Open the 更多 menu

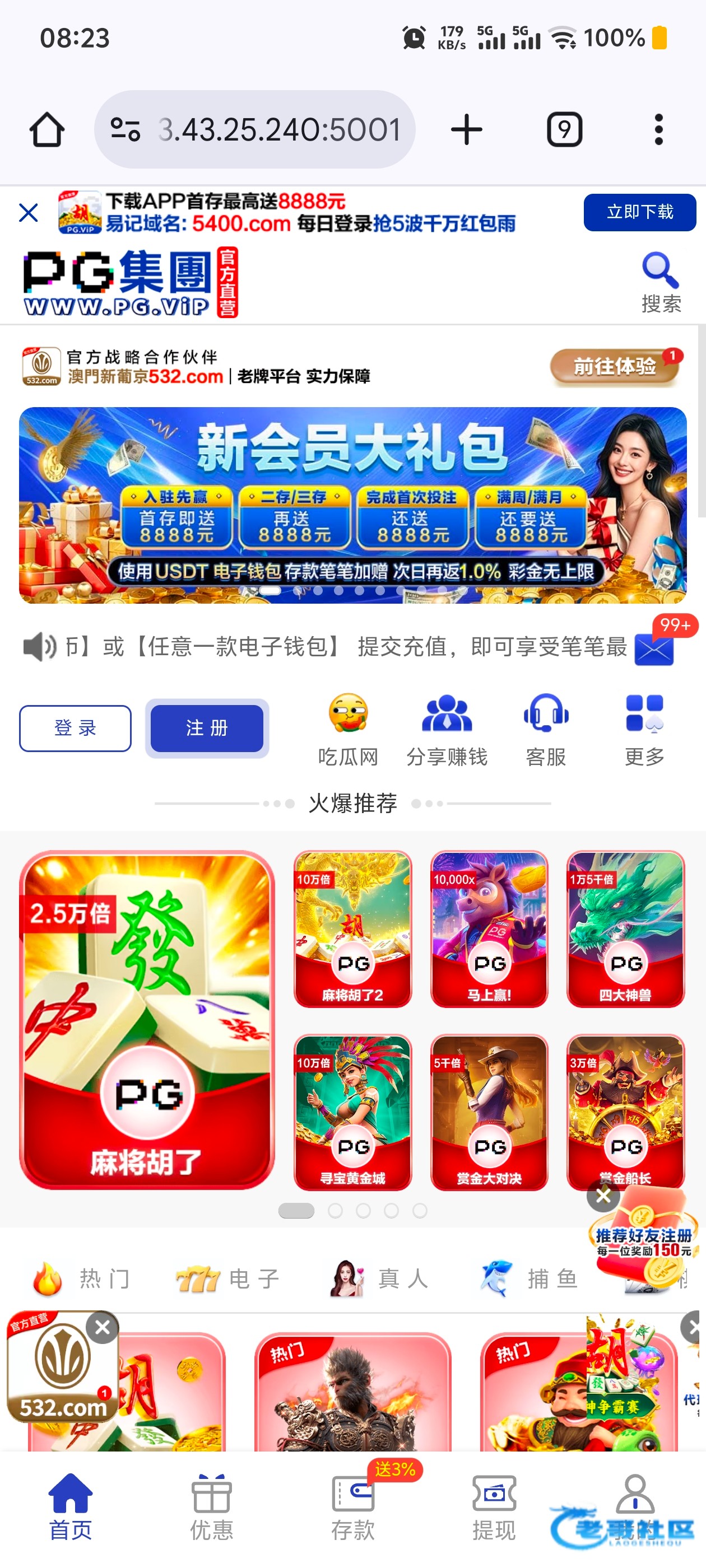[x=644, y=729]
